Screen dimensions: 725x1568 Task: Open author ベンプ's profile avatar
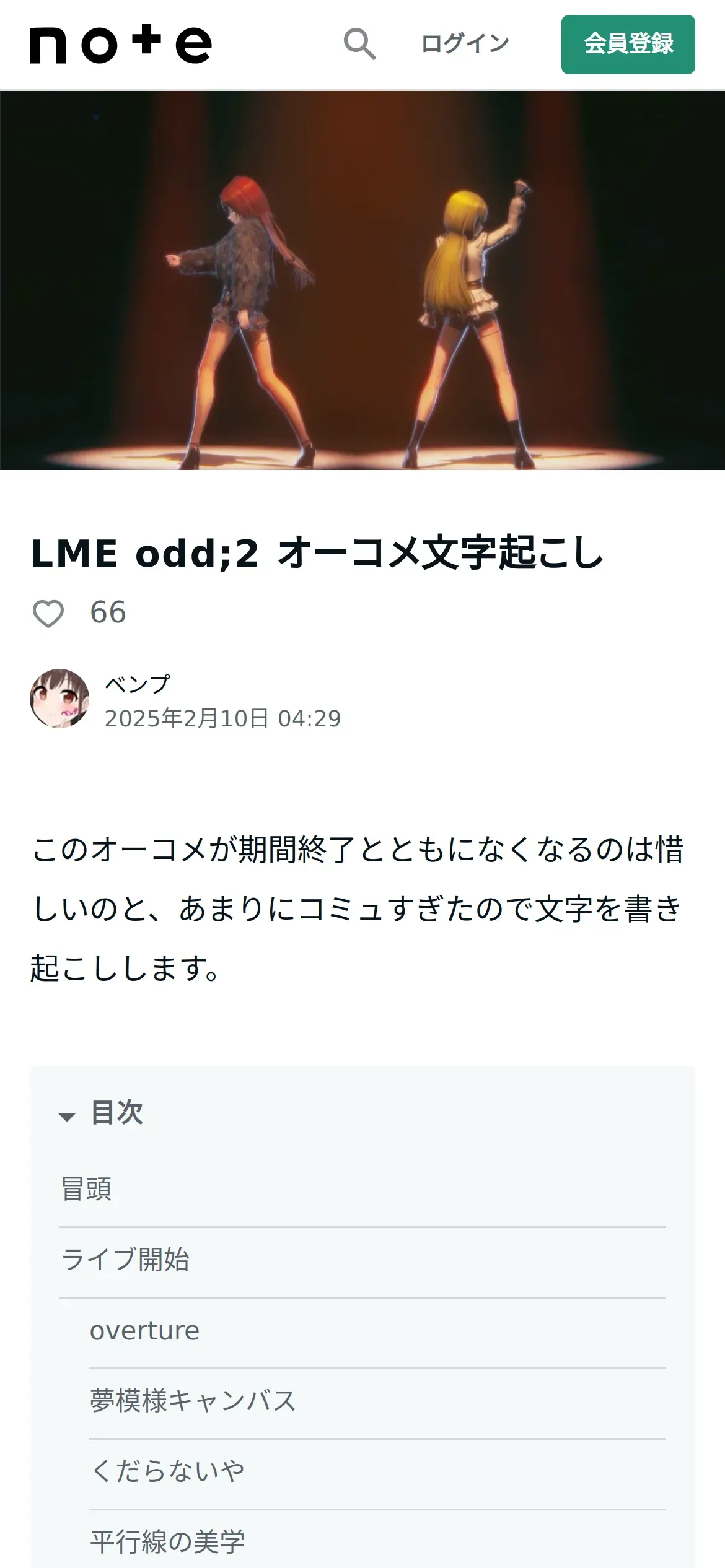click(x=59, y=699)
